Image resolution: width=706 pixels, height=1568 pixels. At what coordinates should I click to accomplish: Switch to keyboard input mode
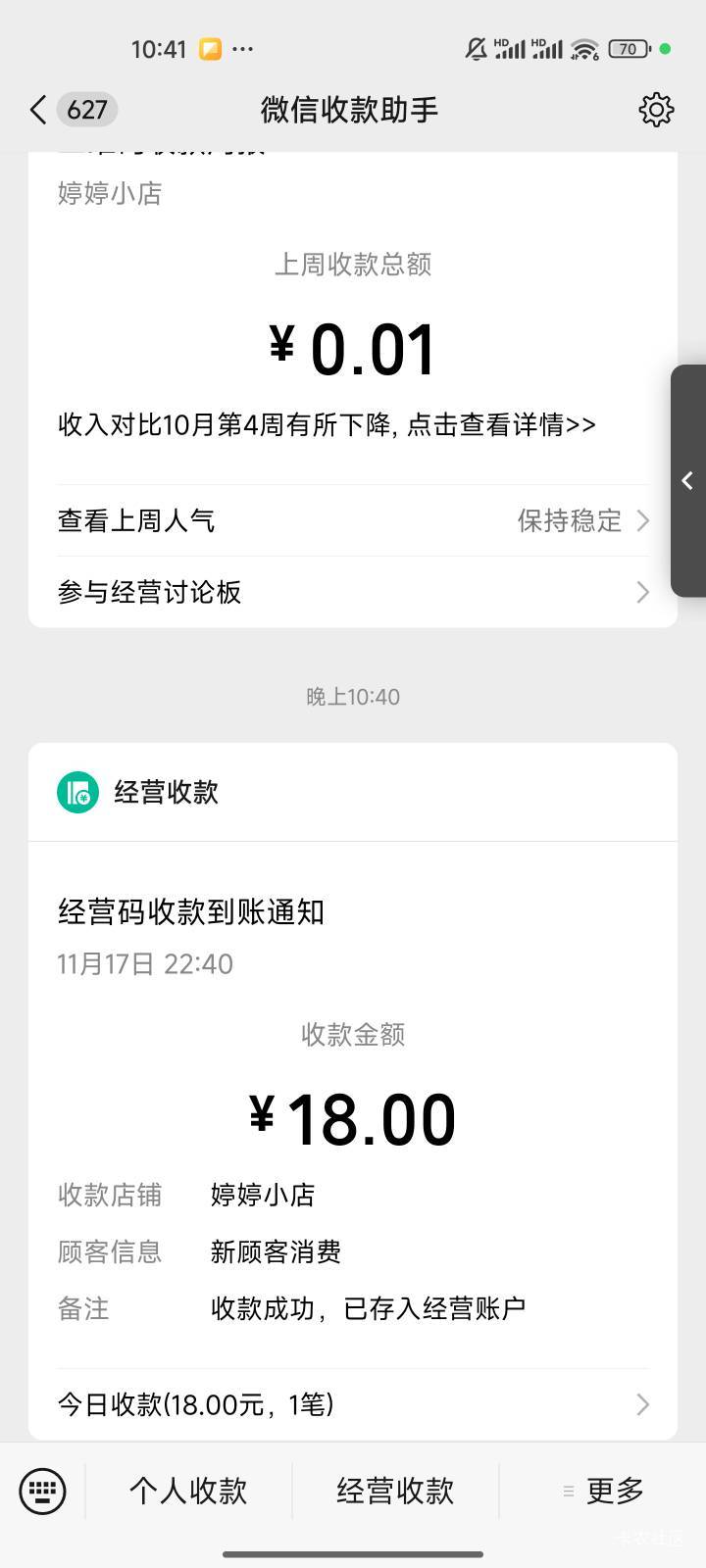[x=42, y=1492]
